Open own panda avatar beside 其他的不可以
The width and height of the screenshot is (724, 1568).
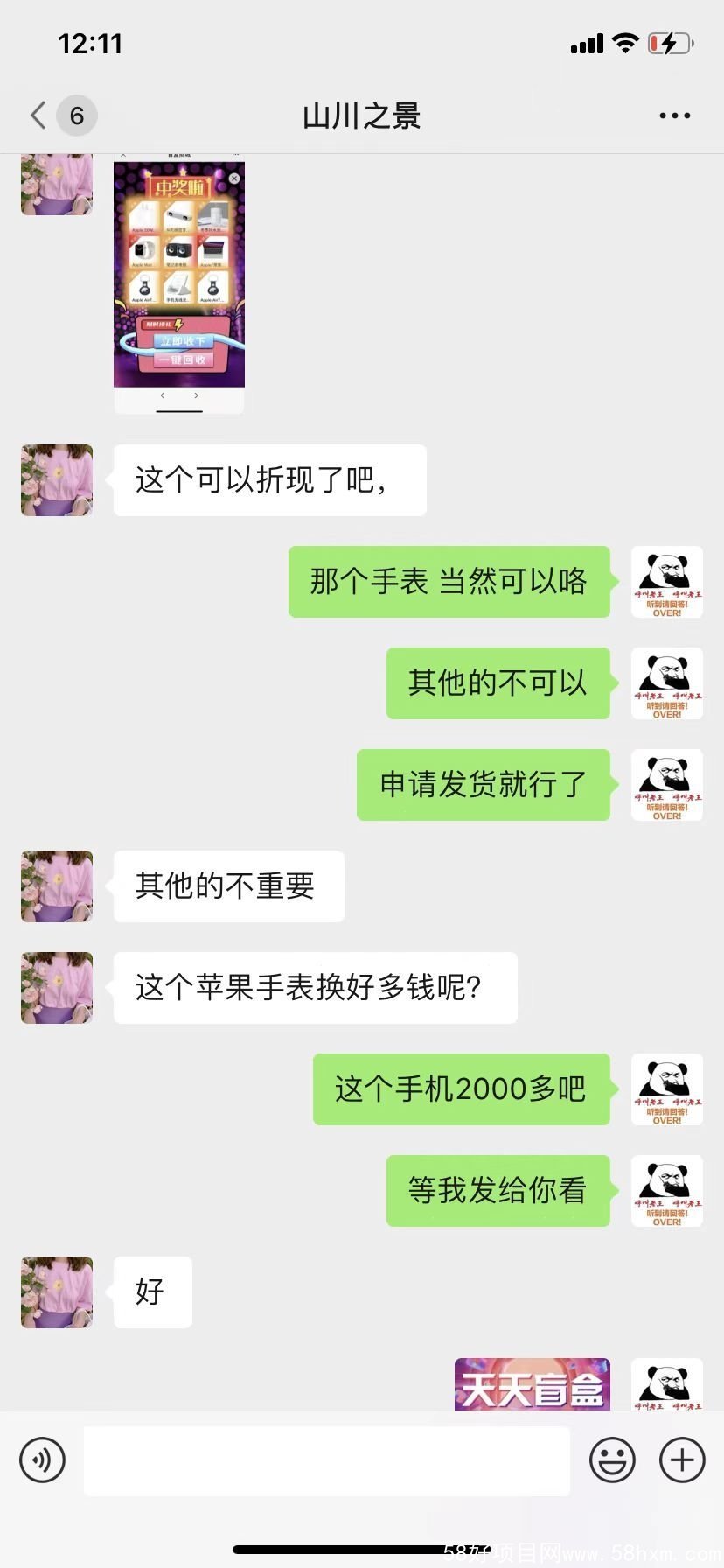(666, 683)
